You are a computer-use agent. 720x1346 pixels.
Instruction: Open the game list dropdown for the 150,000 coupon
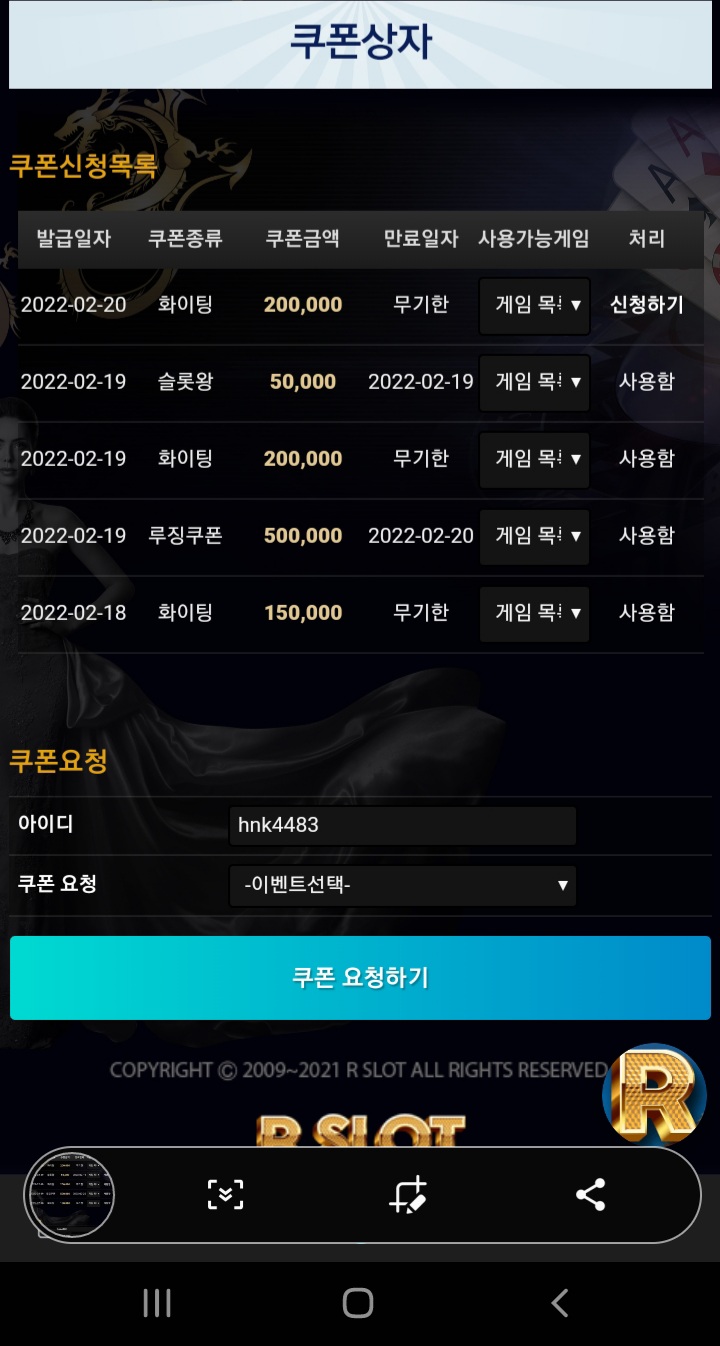[534, 614]
